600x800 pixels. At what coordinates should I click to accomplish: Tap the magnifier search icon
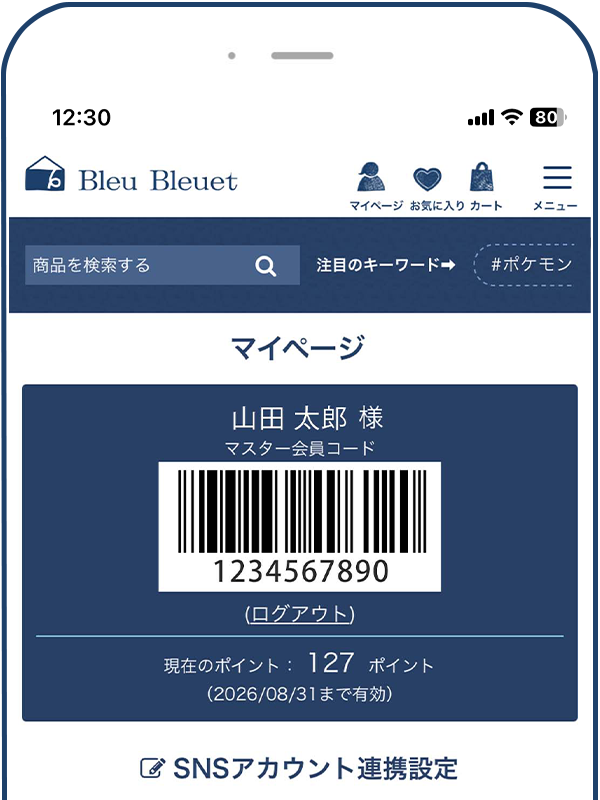click(265, 265)
